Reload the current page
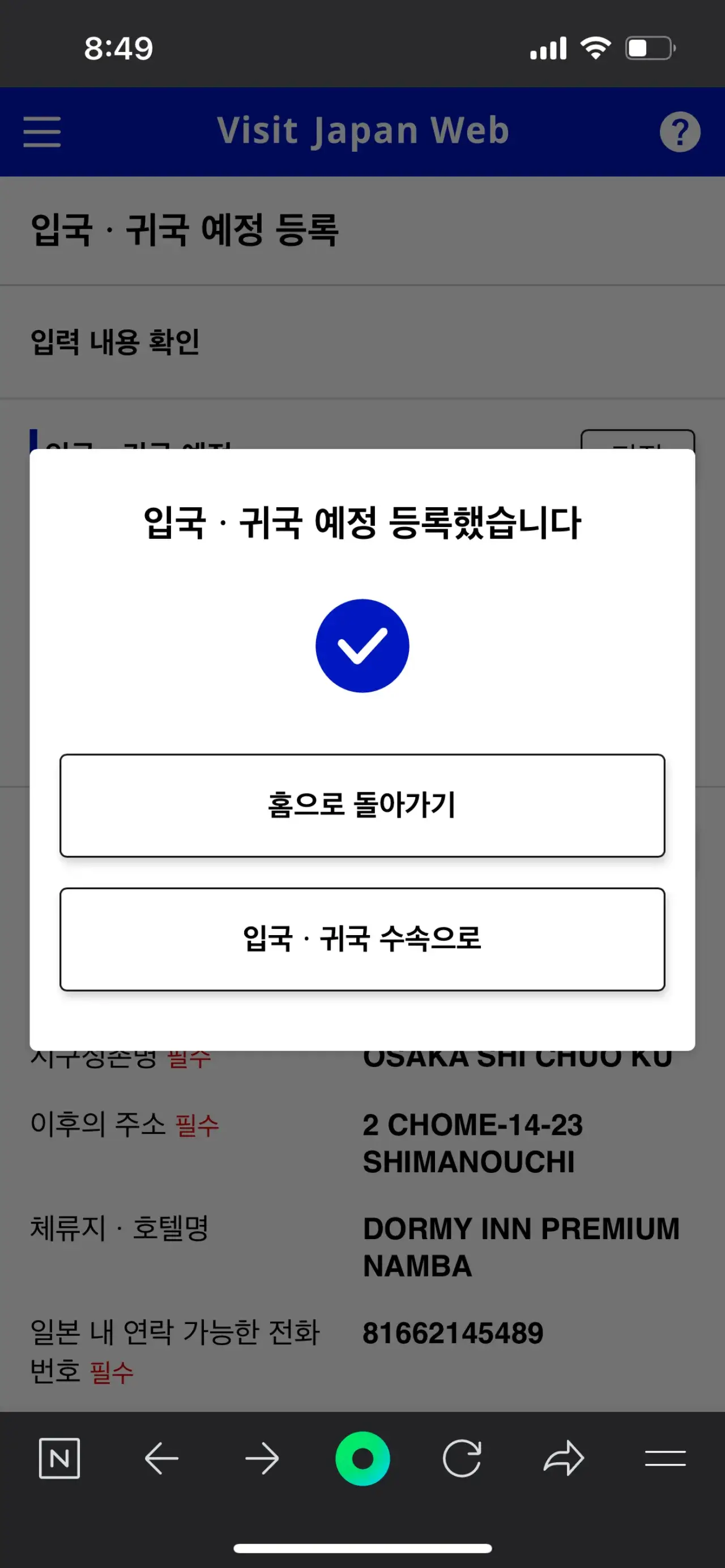Viewport: 725px width, 1568px height. [x=462, y=1458]
